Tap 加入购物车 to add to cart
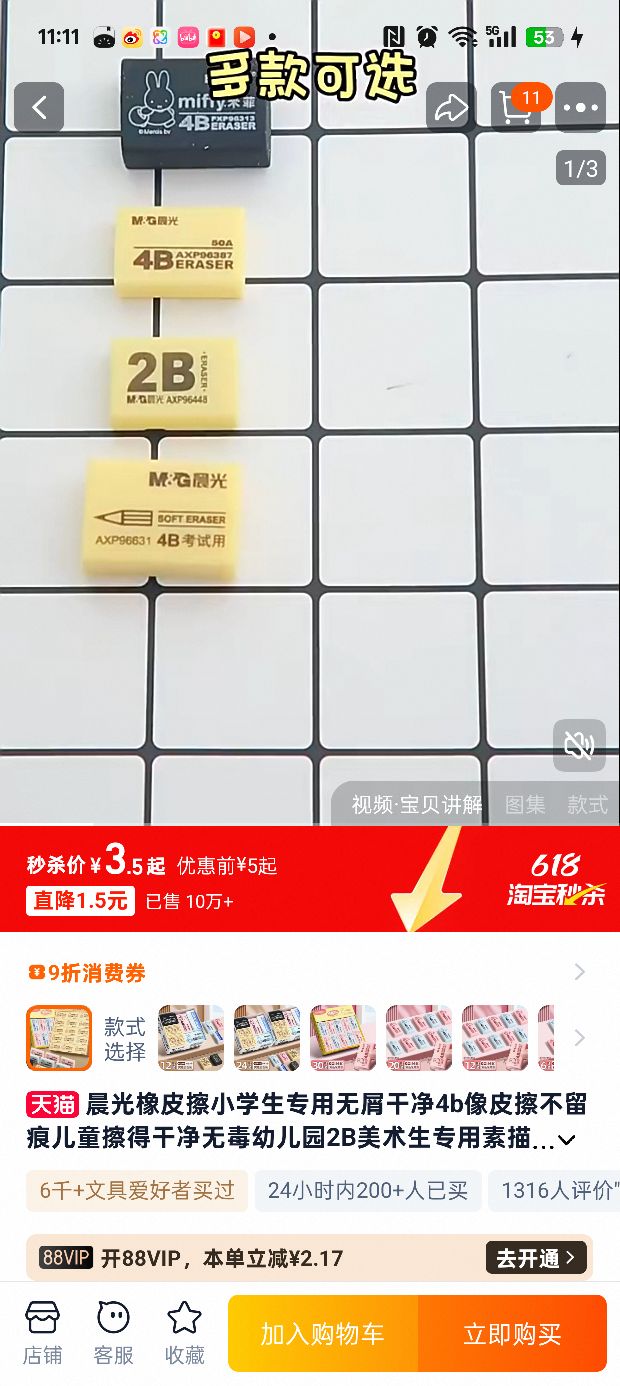Screen dimensions: 620x1386 coord(322,1334)
